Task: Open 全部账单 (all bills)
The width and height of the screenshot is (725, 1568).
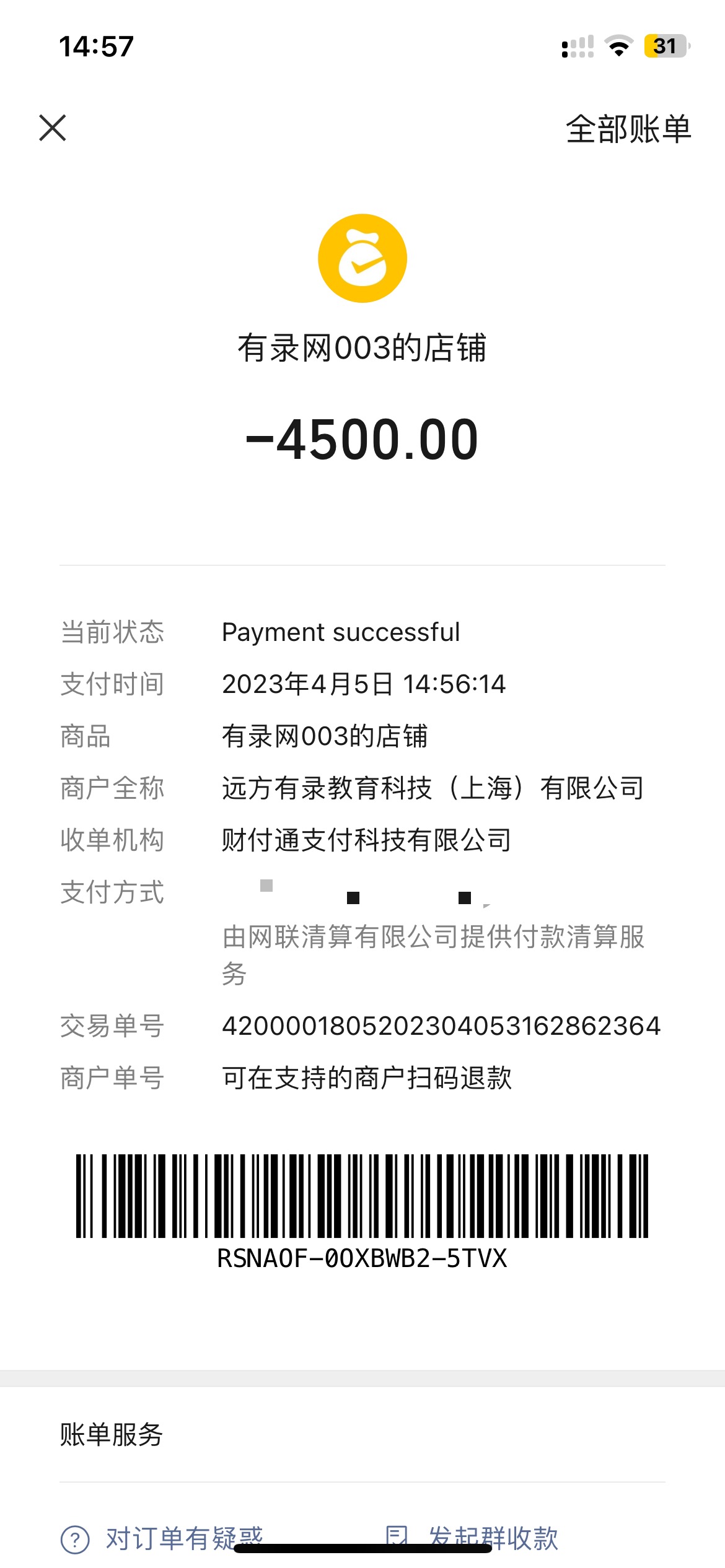Action: 628,129
